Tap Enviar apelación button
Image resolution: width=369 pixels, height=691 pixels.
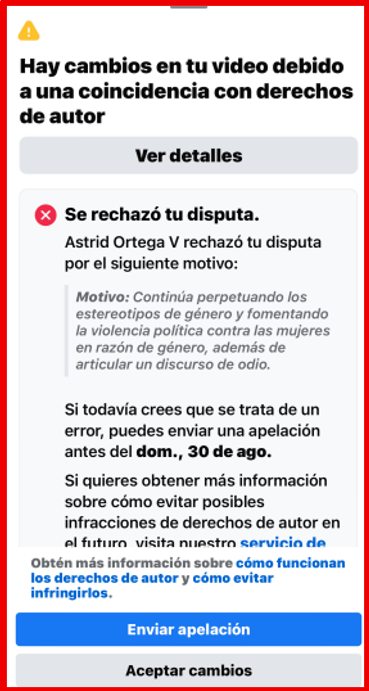[x=188, y=629]
